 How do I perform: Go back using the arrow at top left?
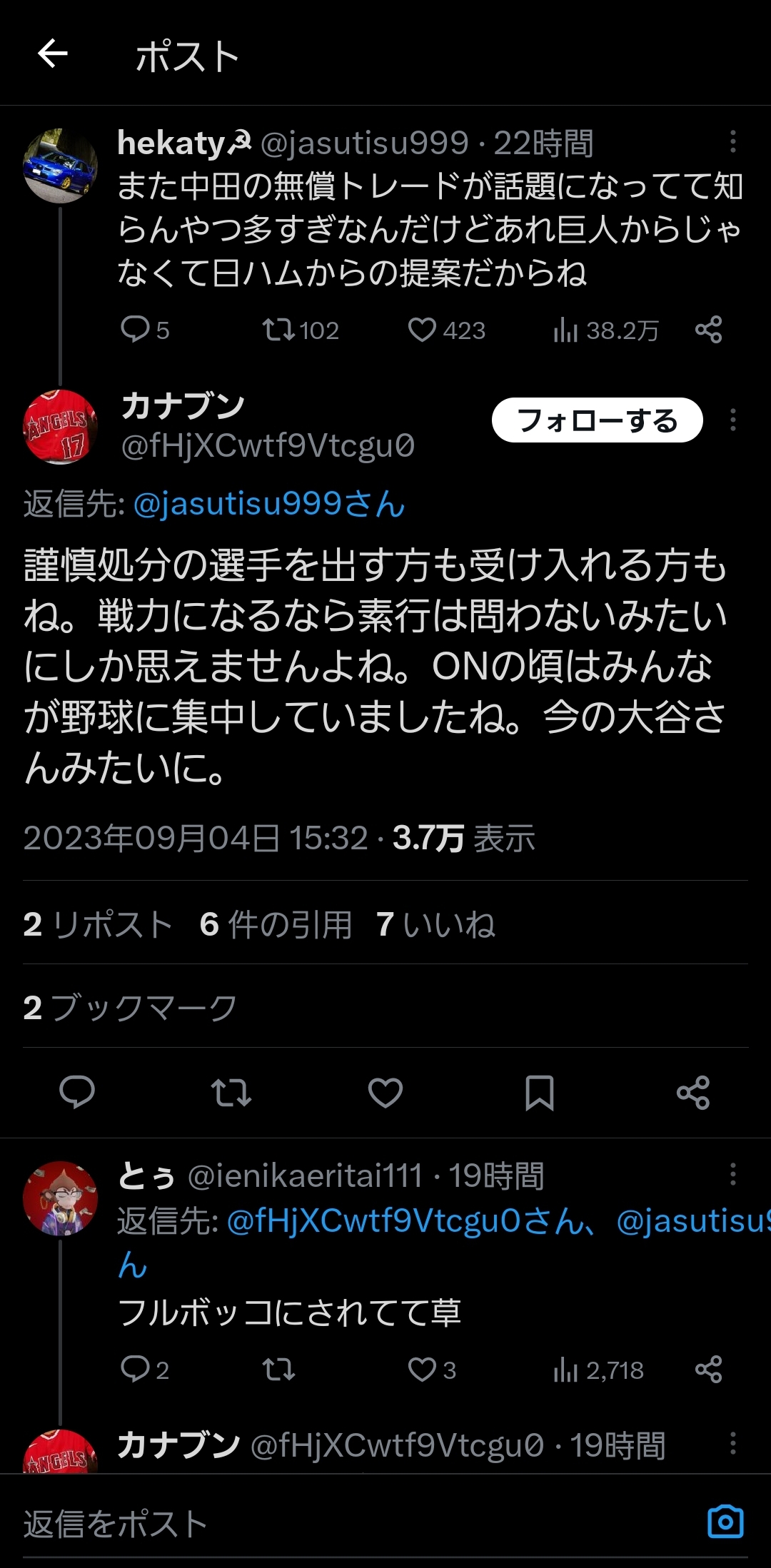point(54,54)
